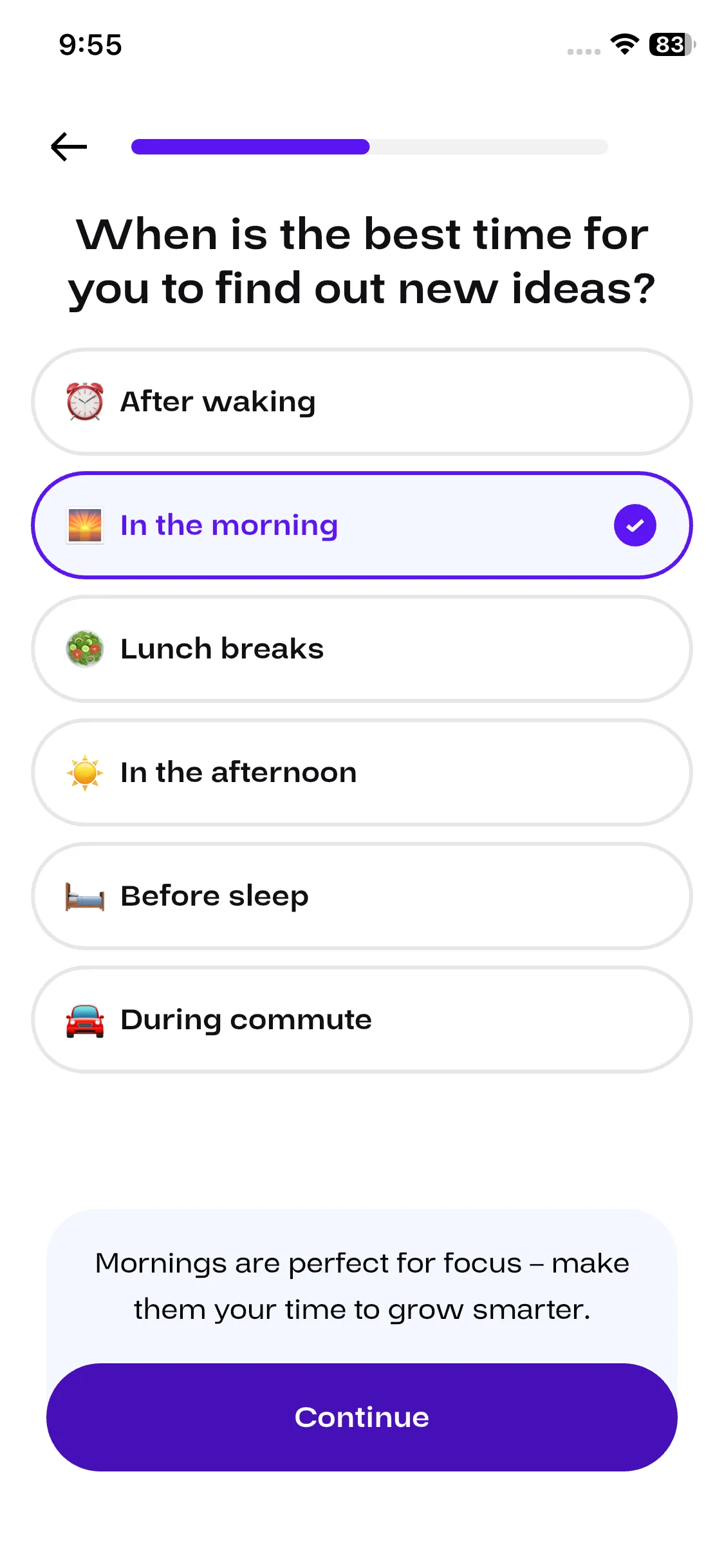Go back to the previous question

coord(69,147)
